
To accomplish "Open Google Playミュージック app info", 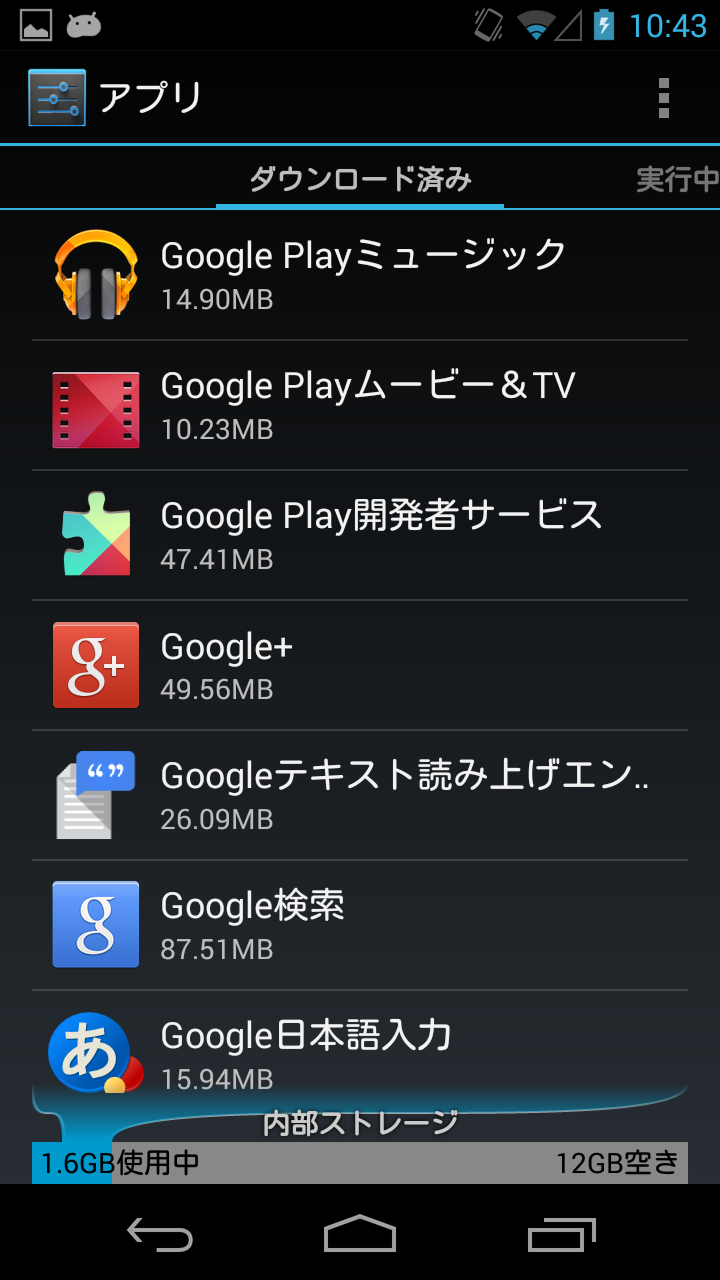I will tap(360, 275).
